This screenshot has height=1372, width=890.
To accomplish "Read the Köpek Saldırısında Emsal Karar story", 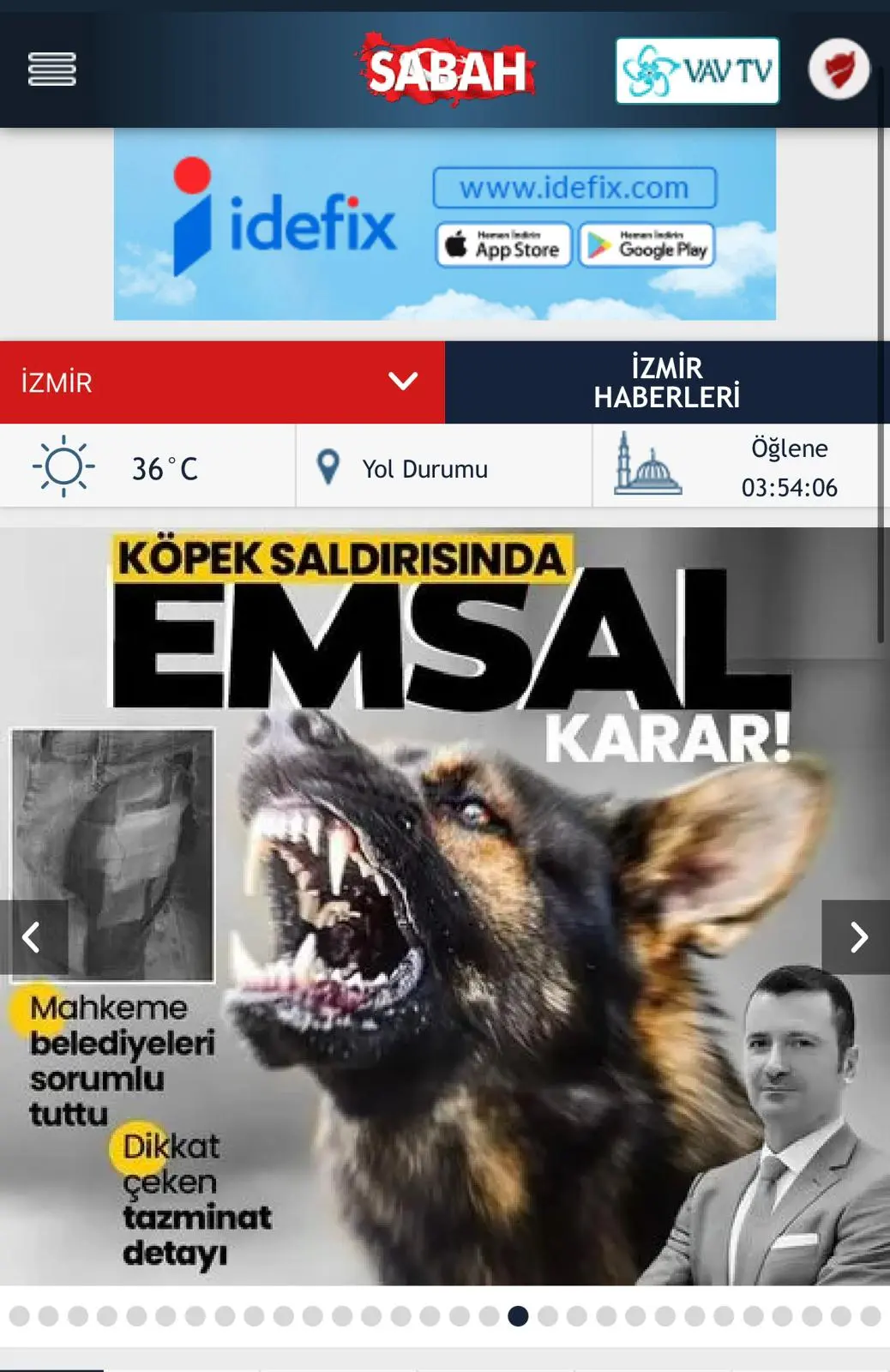I will click(446, 857).
